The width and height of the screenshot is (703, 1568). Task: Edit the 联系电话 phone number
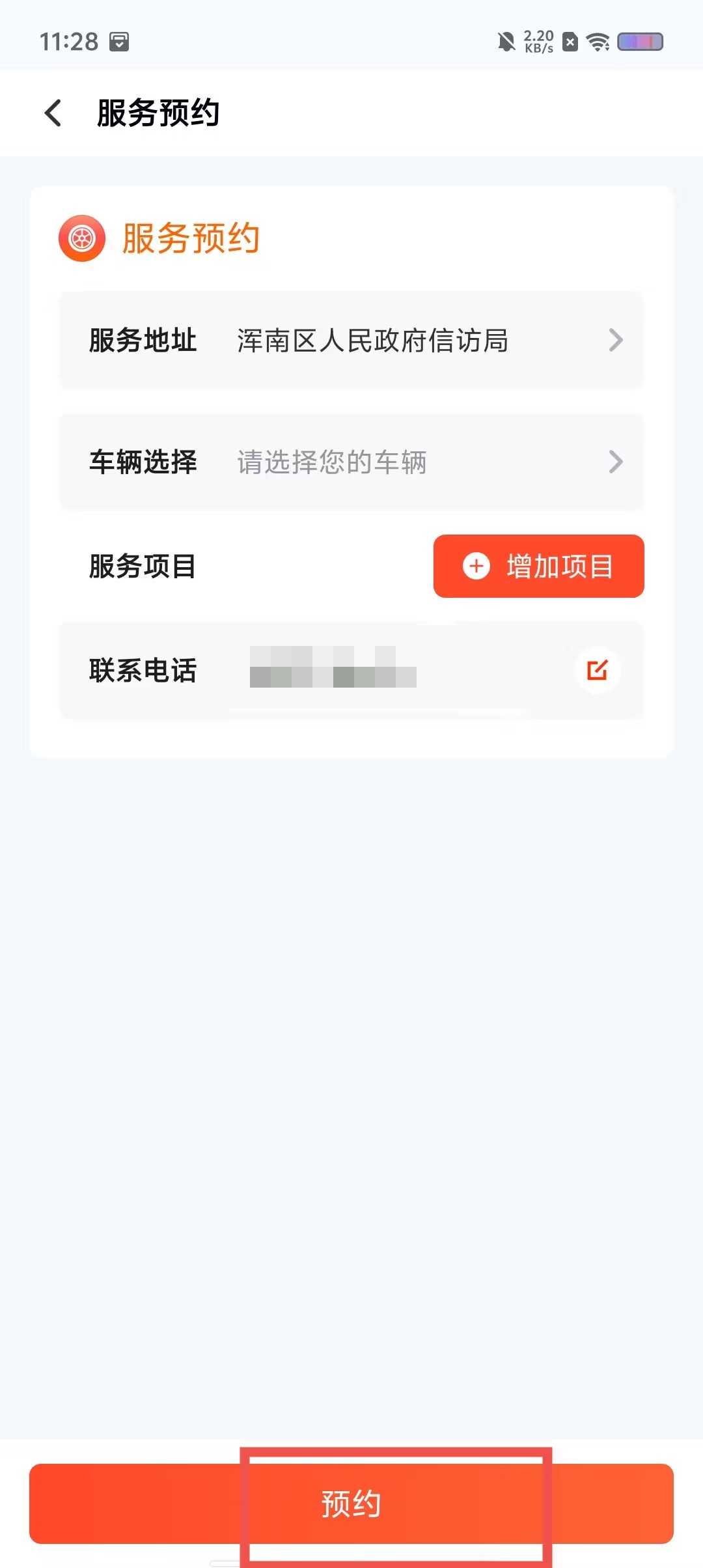pyautogui.click(x=597, y=670)
